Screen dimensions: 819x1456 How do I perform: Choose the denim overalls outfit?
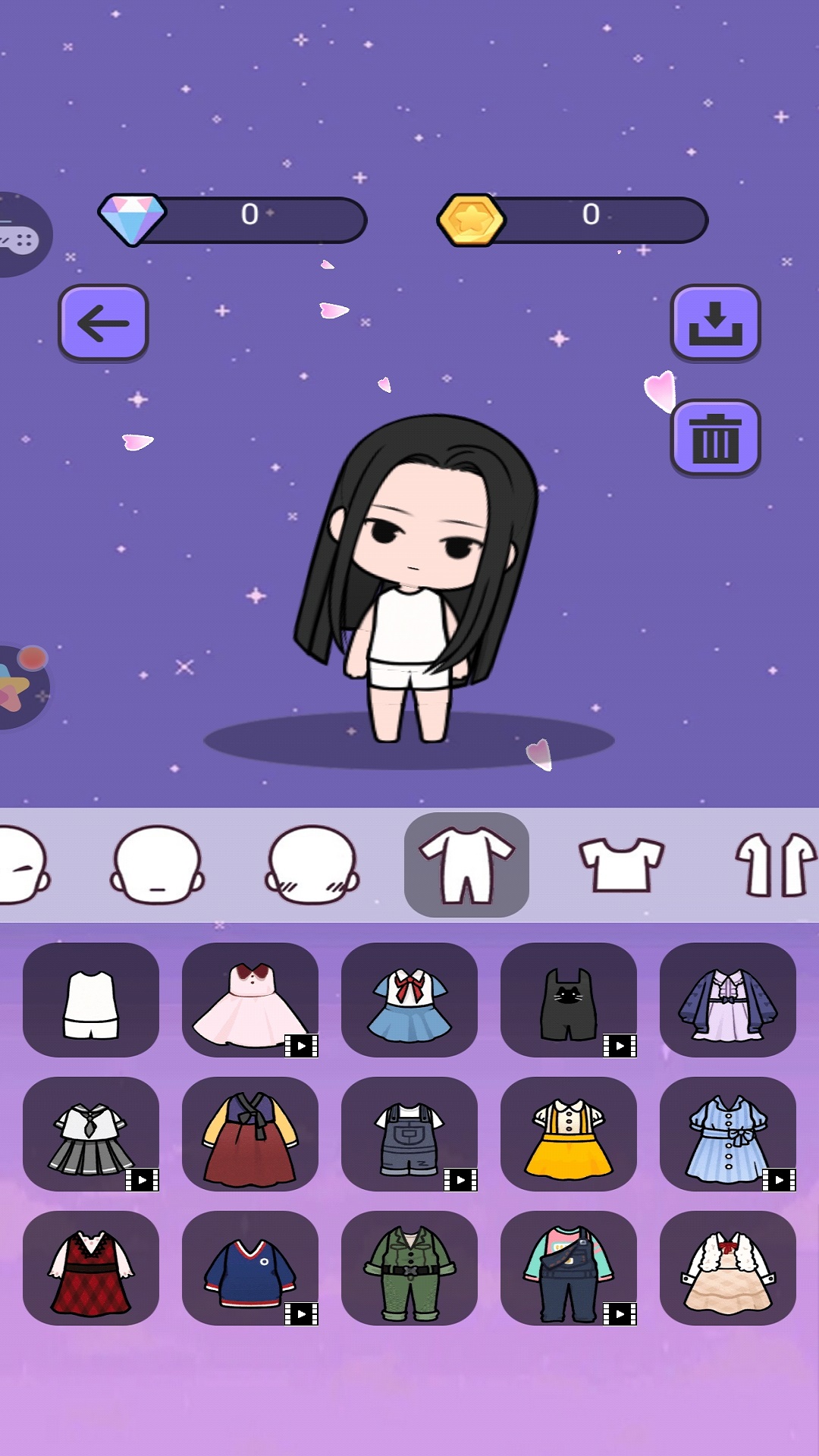[409, 1134]
